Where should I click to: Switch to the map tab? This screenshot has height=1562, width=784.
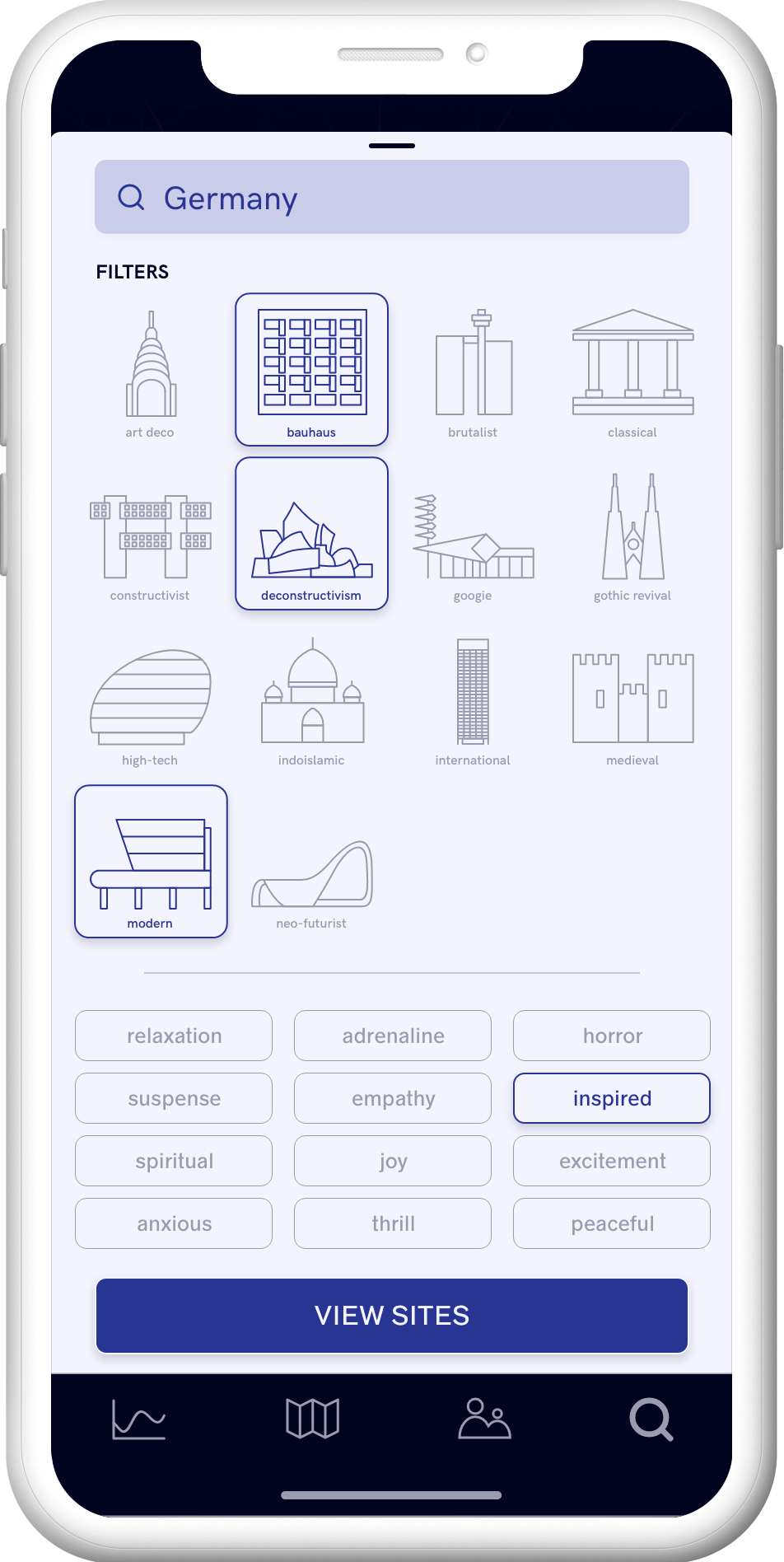[x=313, y=1419]
